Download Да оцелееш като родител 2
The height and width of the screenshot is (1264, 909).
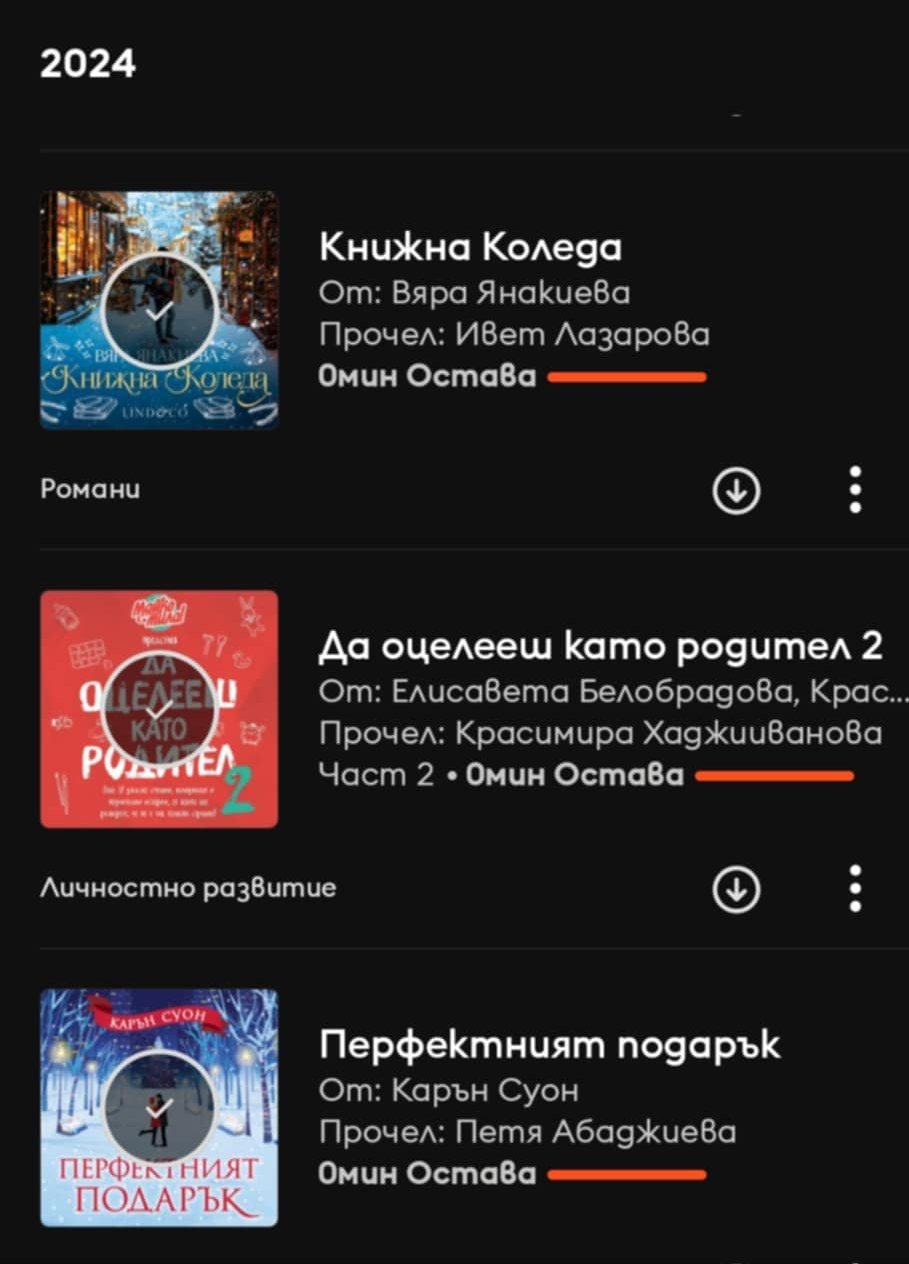click(x=737, y=888)
